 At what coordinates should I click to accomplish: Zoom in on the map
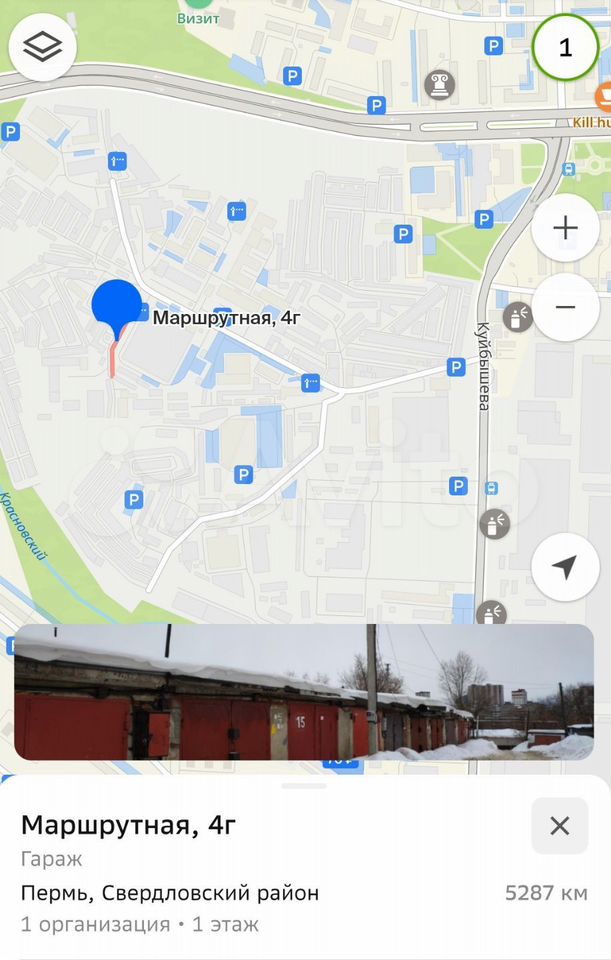tap(565, 228)
